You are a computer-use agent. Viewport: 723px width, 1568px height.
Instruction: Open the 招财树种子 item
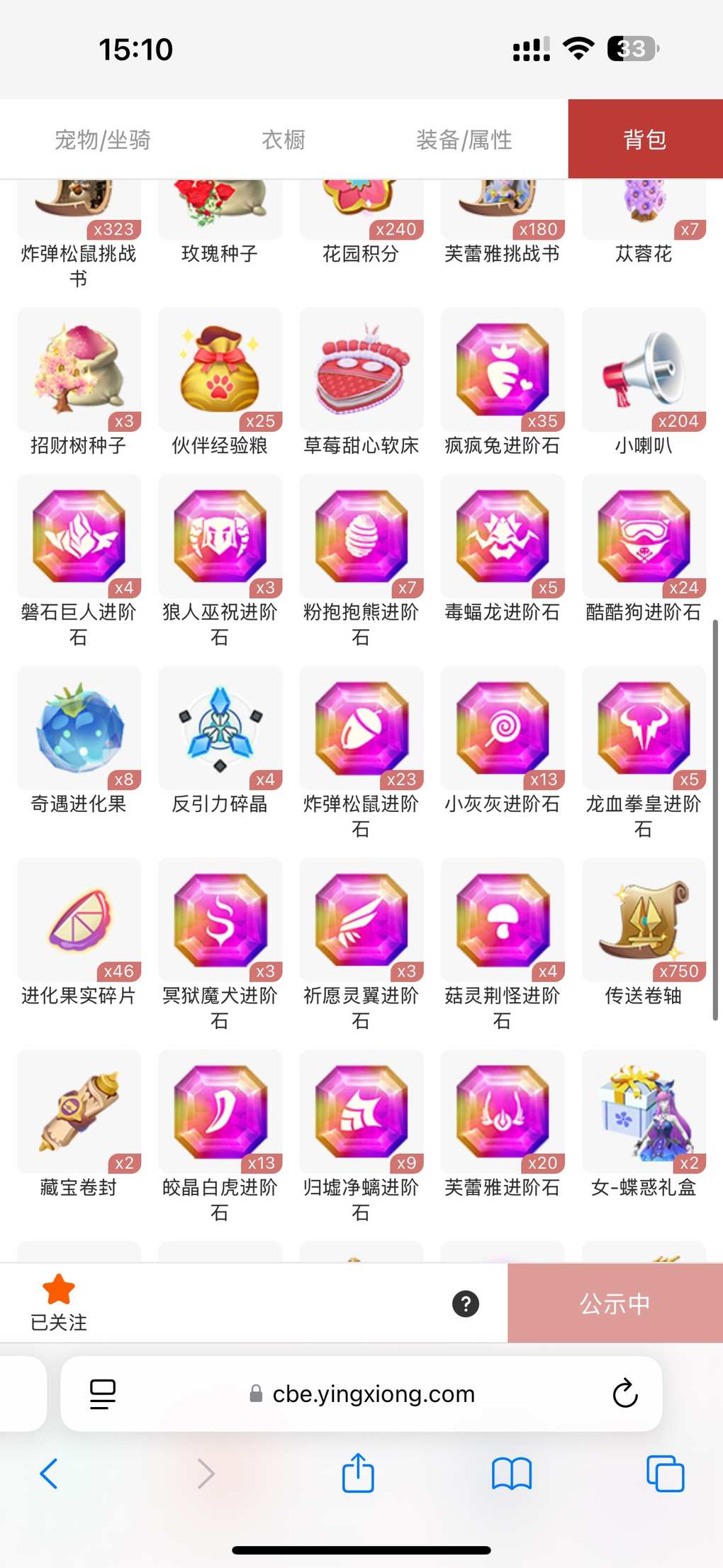pos(79,370)
